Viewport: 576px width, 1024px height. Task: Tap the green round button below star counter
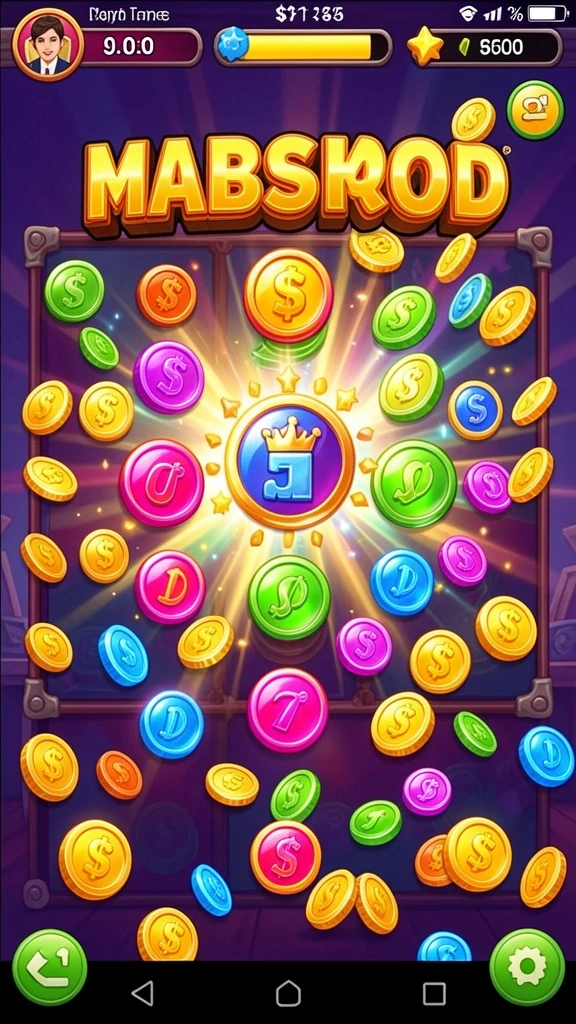pyautogui.click(x=535, y=110)
